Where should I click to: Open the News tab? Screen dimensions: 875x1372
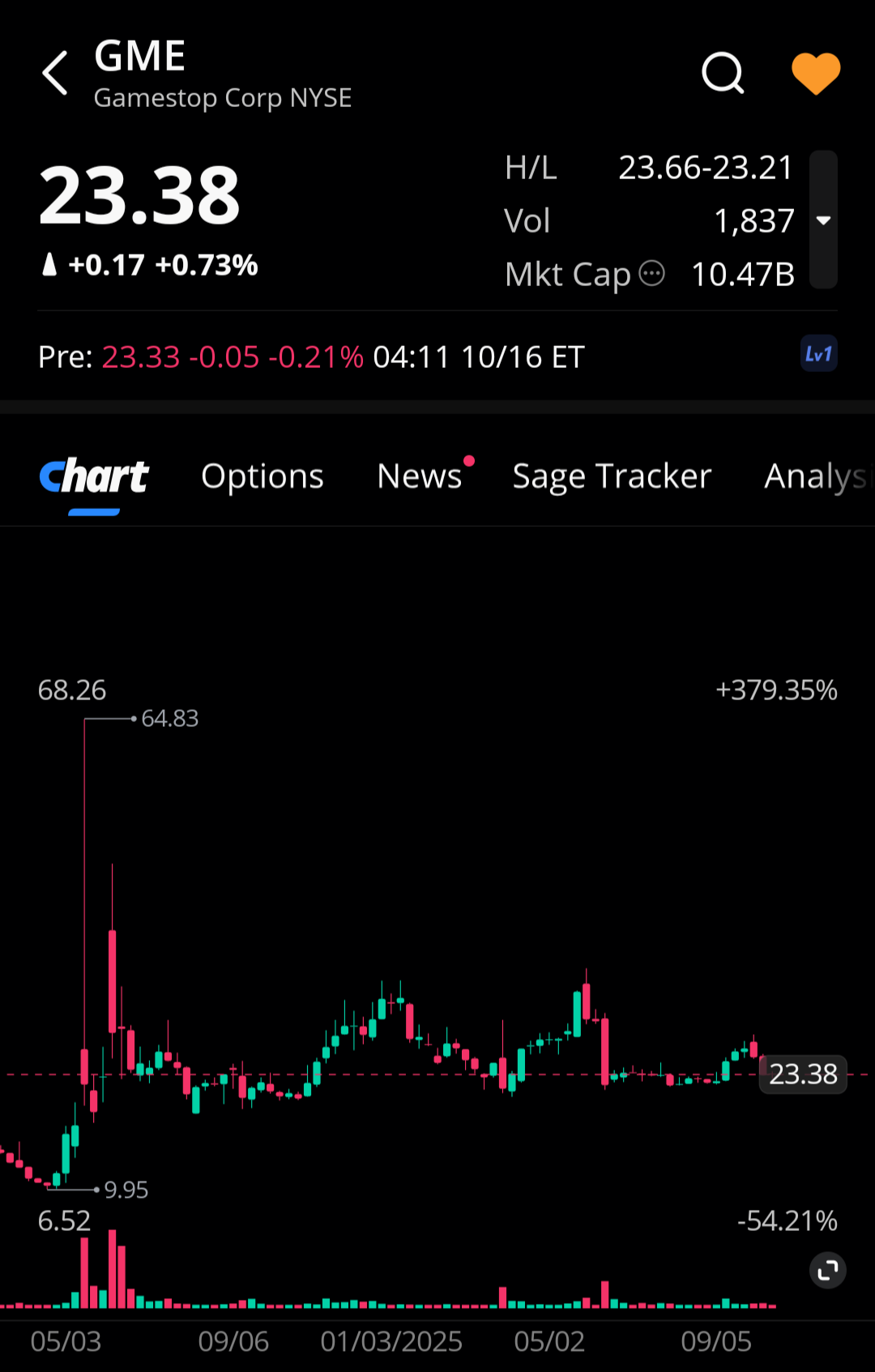pos(420,477)
